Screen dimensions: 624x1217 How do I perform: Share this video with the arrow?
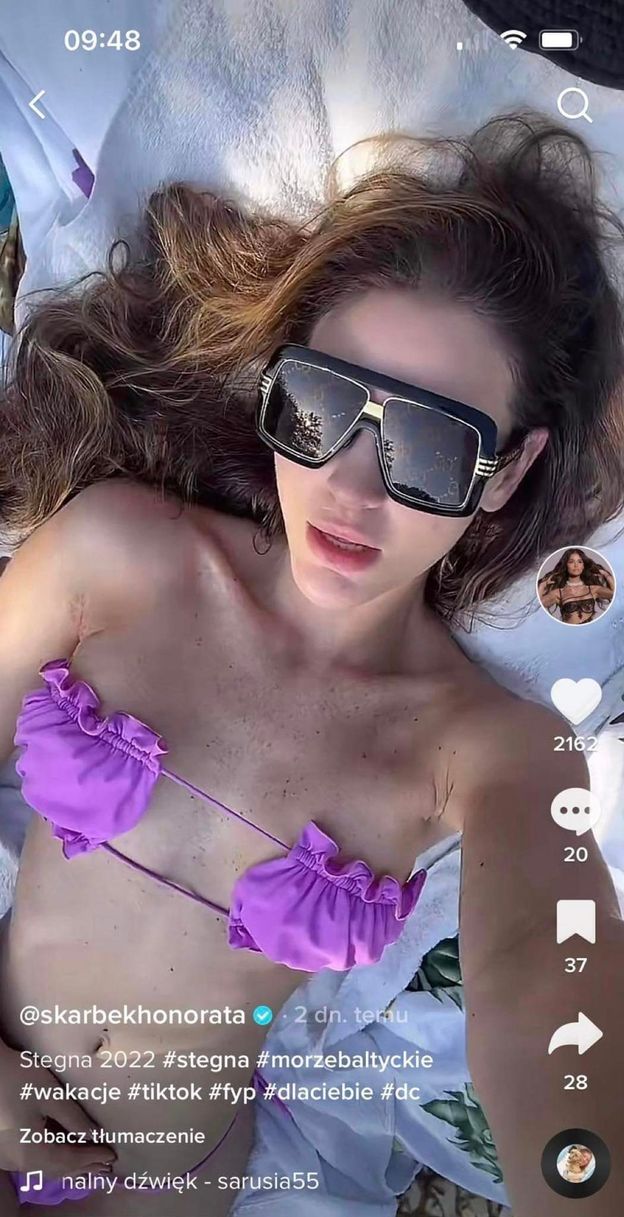click(576, 1035)
